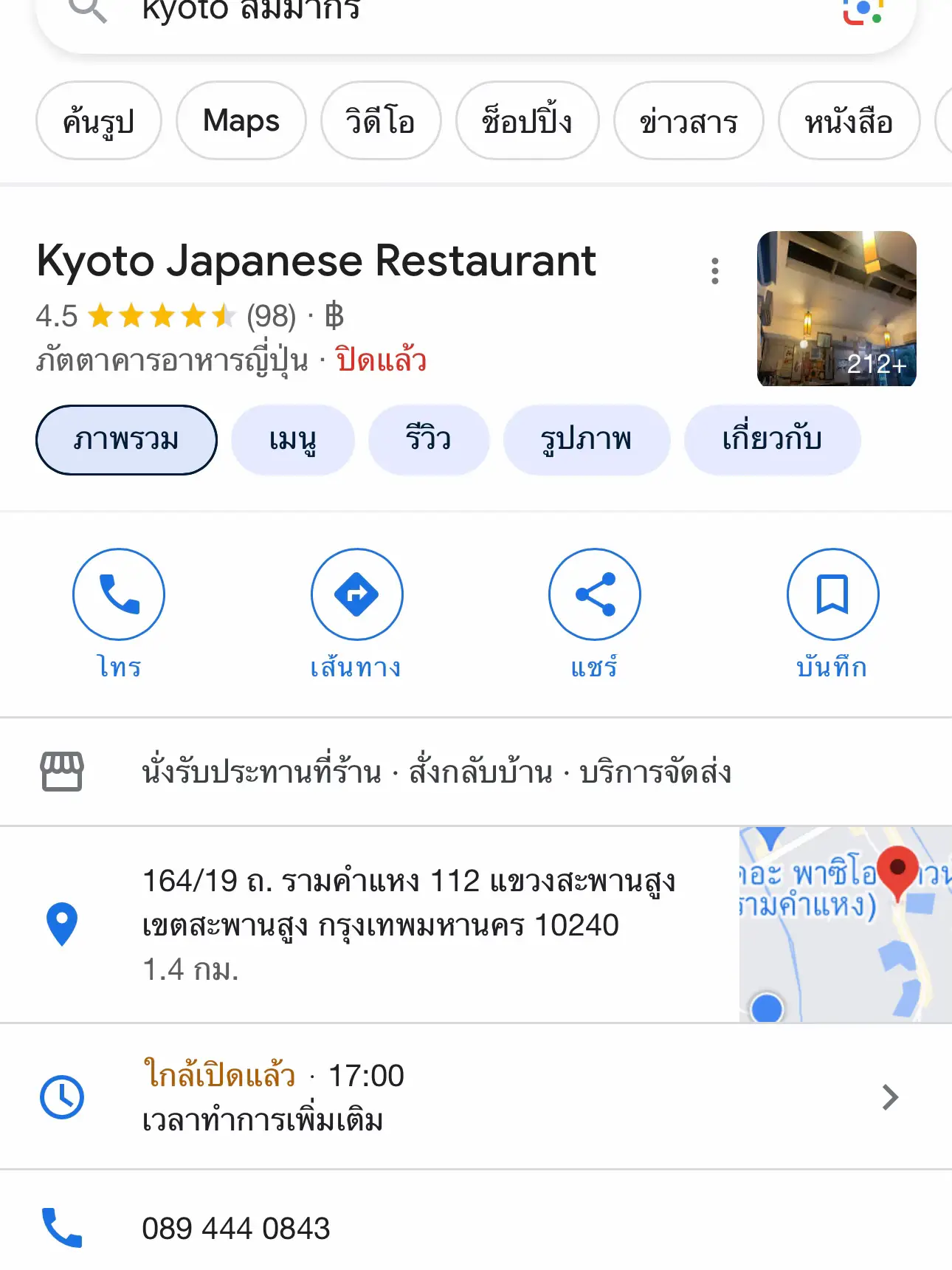
Task: Tap the Call icon labeled ไทร
Action: (119, 594)
